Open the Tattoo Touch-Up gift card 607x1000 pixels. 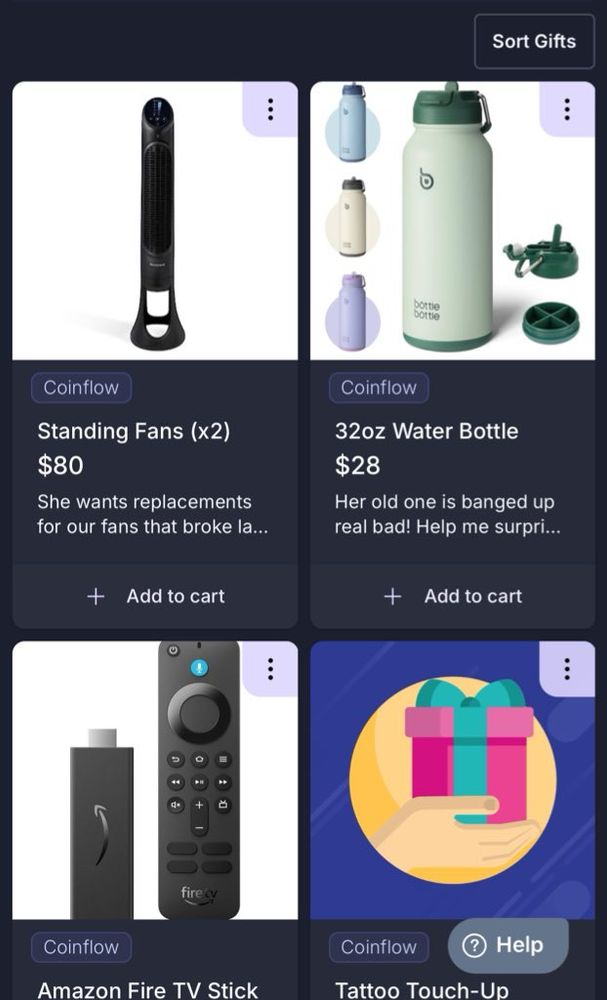coord(422,989)
